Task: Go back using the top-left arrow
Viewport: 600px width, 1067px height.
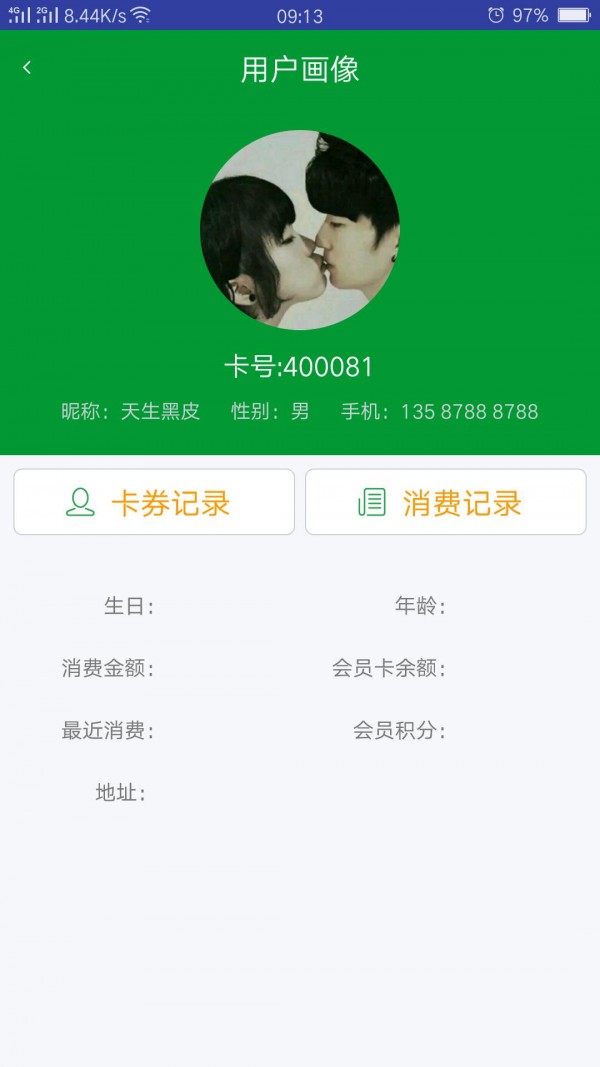Action: coord(27,68)
